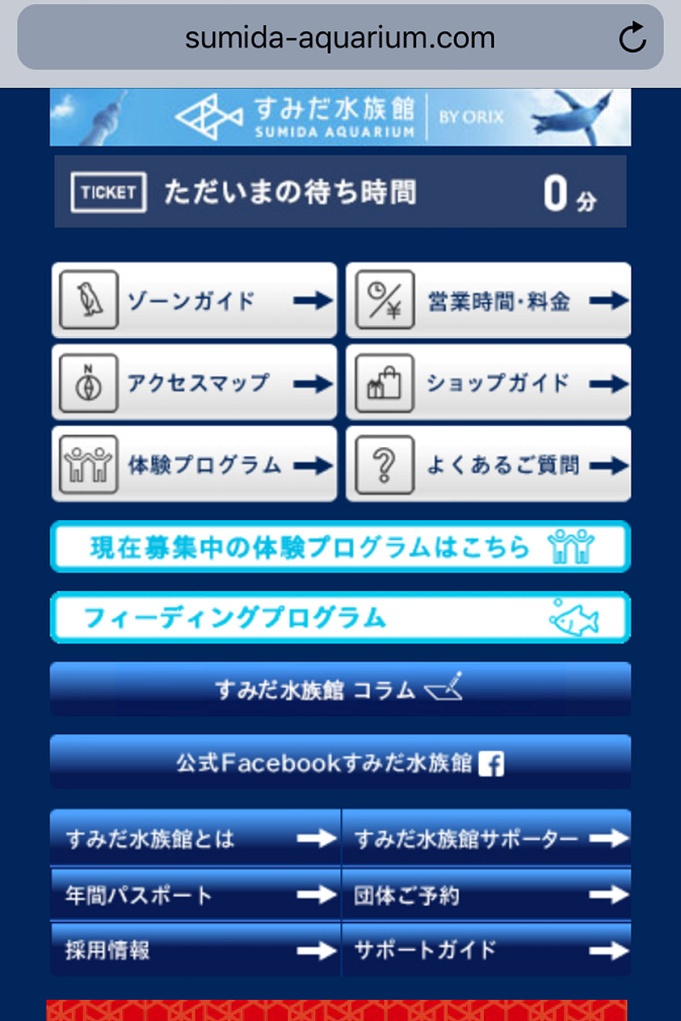Screen dimensions: 681x1021
Task: Visit 公式Facebookすみだ水族館 page
Action: (340, 762)
